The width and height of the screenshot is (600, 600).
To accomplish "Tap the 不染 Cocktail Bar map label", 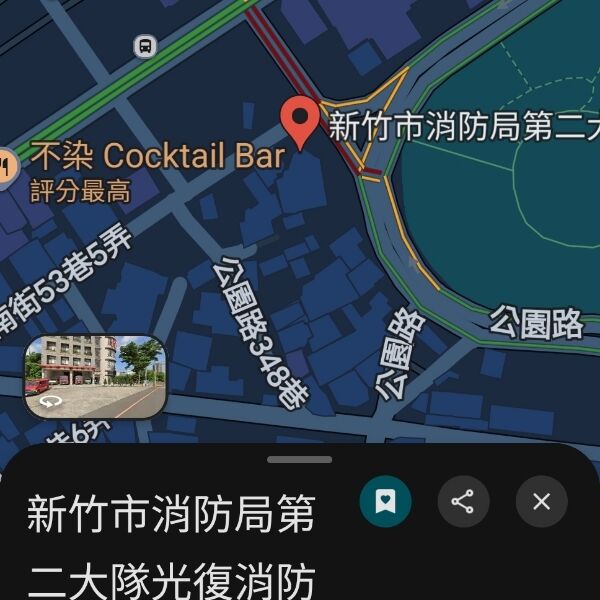I will point(158,157).
